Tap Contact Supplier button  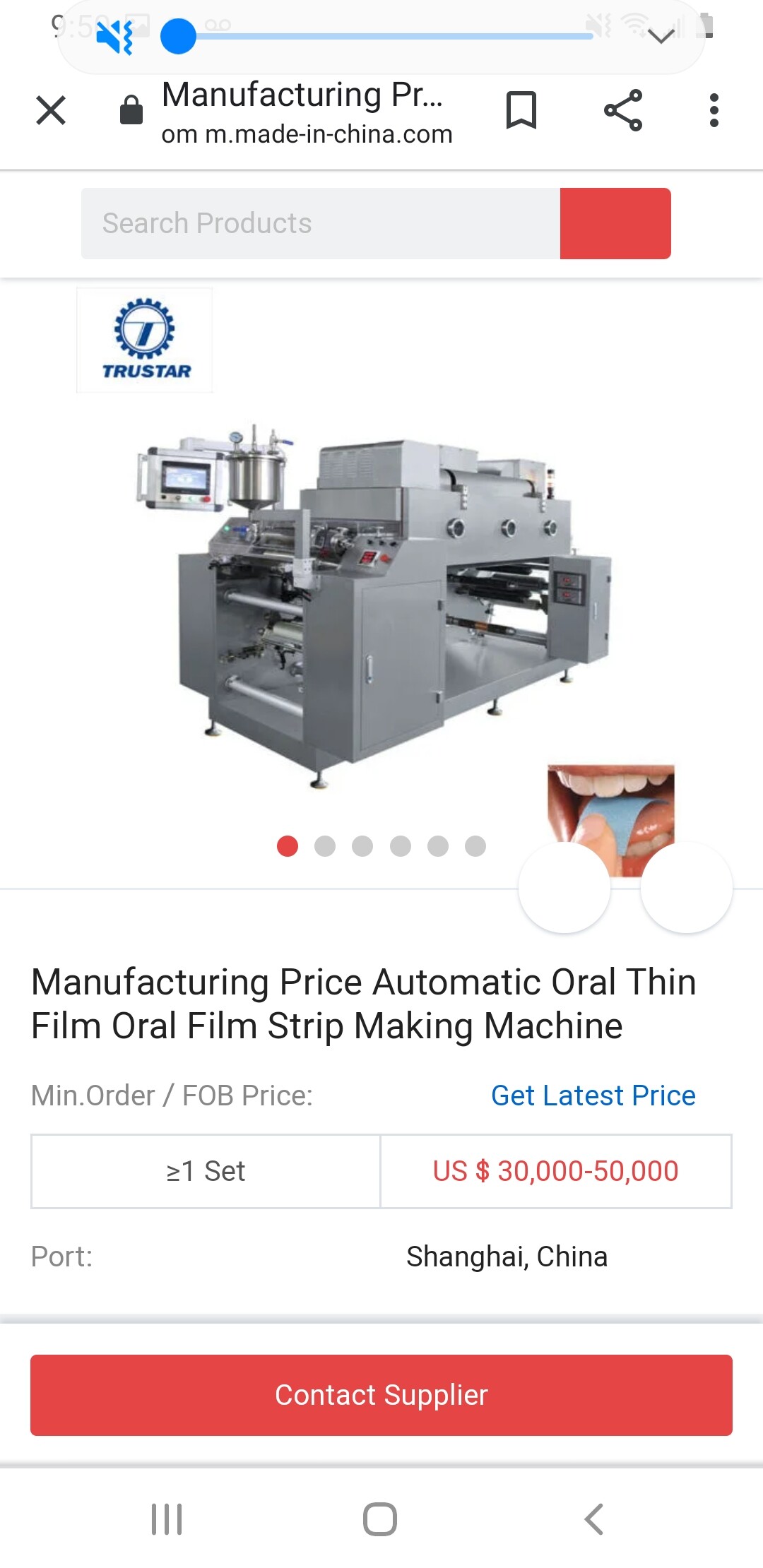(381, 1395)
